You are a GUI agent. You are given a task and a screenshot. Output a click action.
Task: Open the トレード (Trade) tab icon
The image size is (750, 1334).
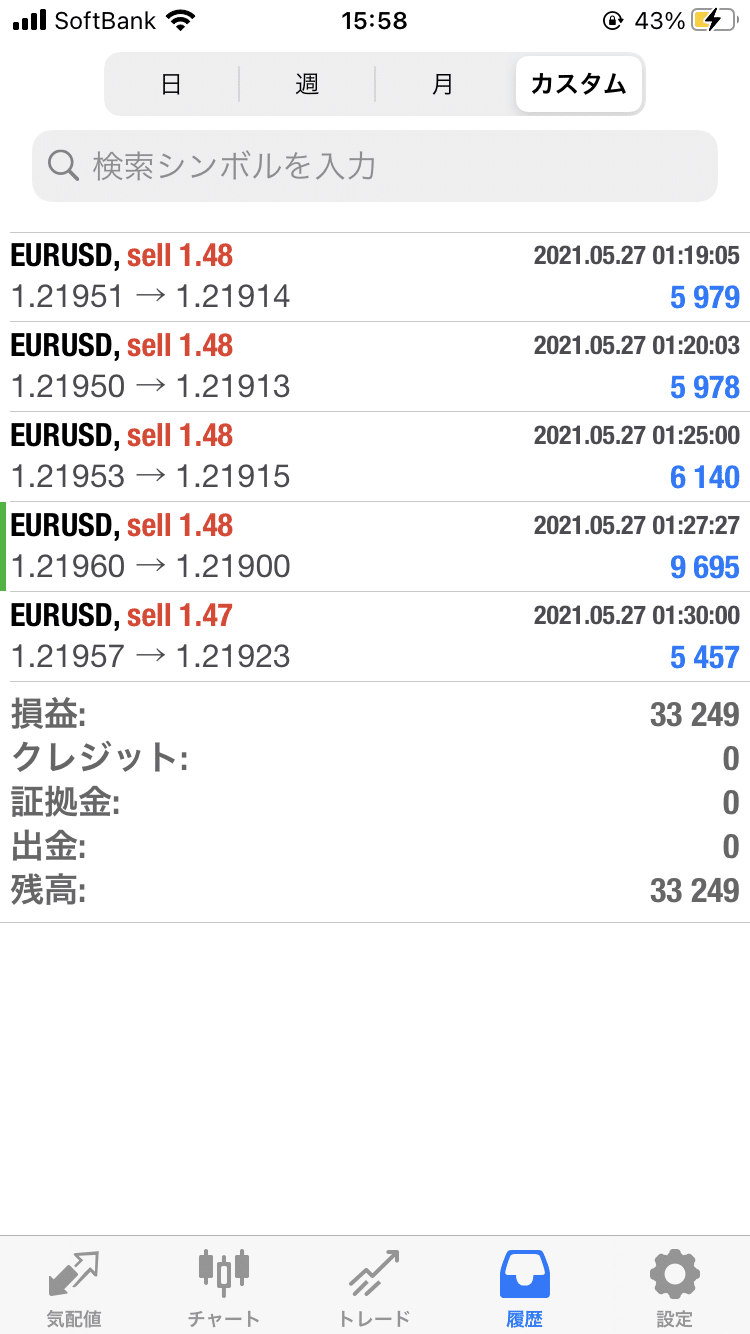(373, 1273)
